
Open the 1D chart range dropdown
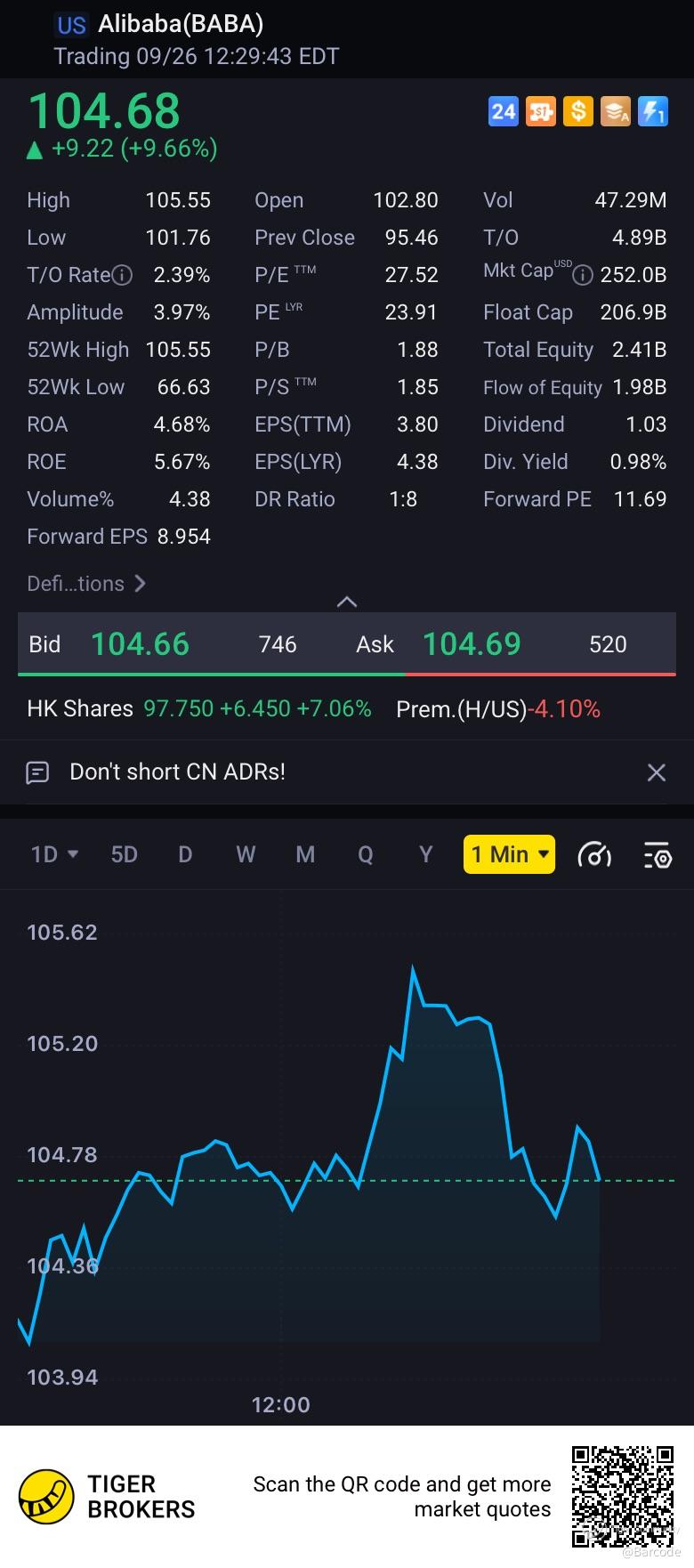click(54, 854)
